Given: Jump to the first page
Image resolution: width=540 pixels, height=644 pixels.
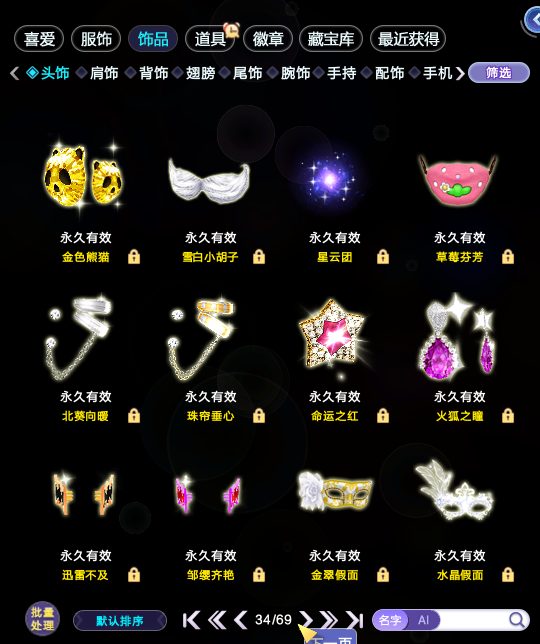Looking at the screenshot, I should click(x=191, y=620).
